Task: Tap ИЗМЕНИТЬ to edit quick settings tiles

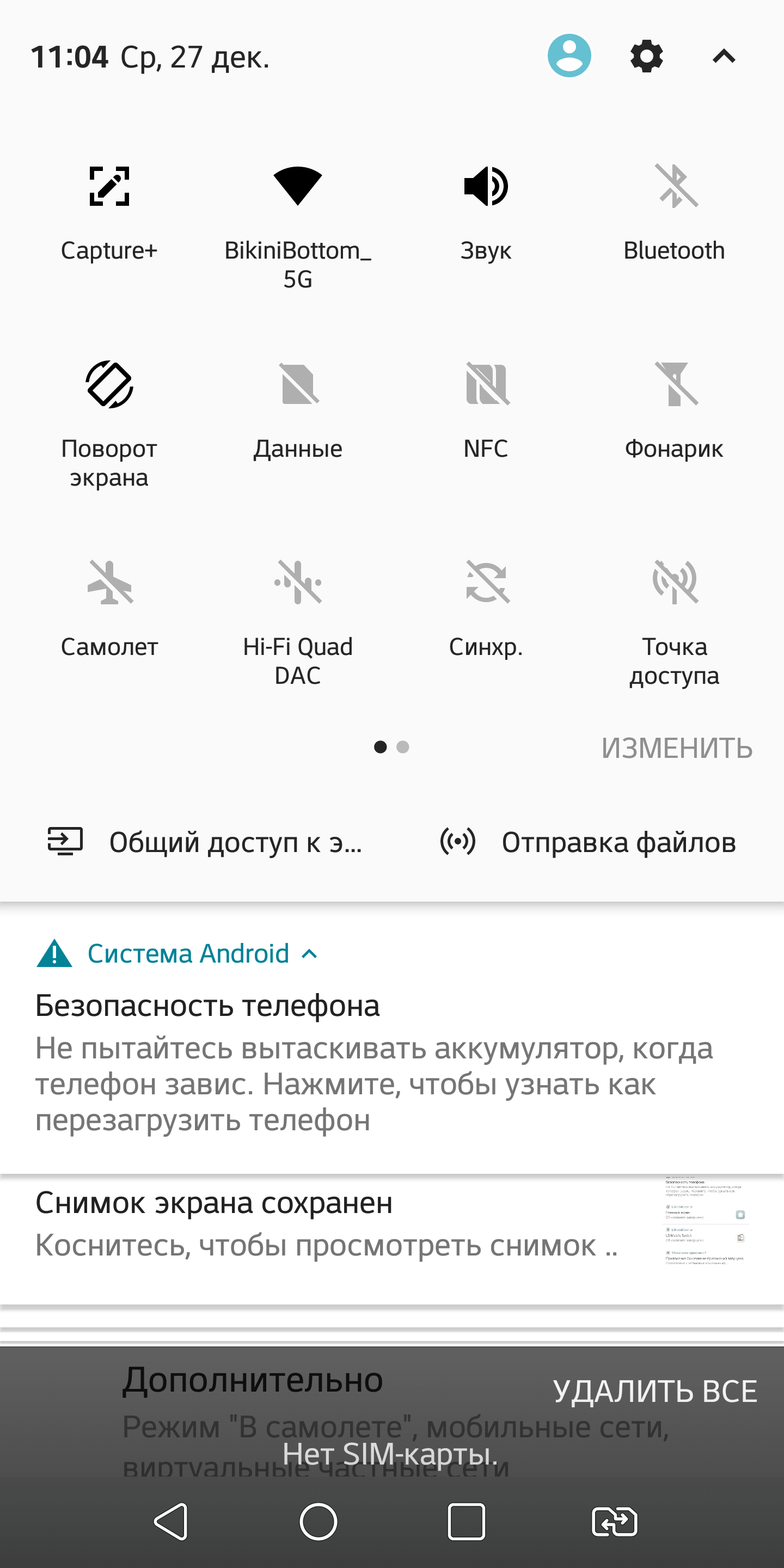Action: click(x=676, y=748)
